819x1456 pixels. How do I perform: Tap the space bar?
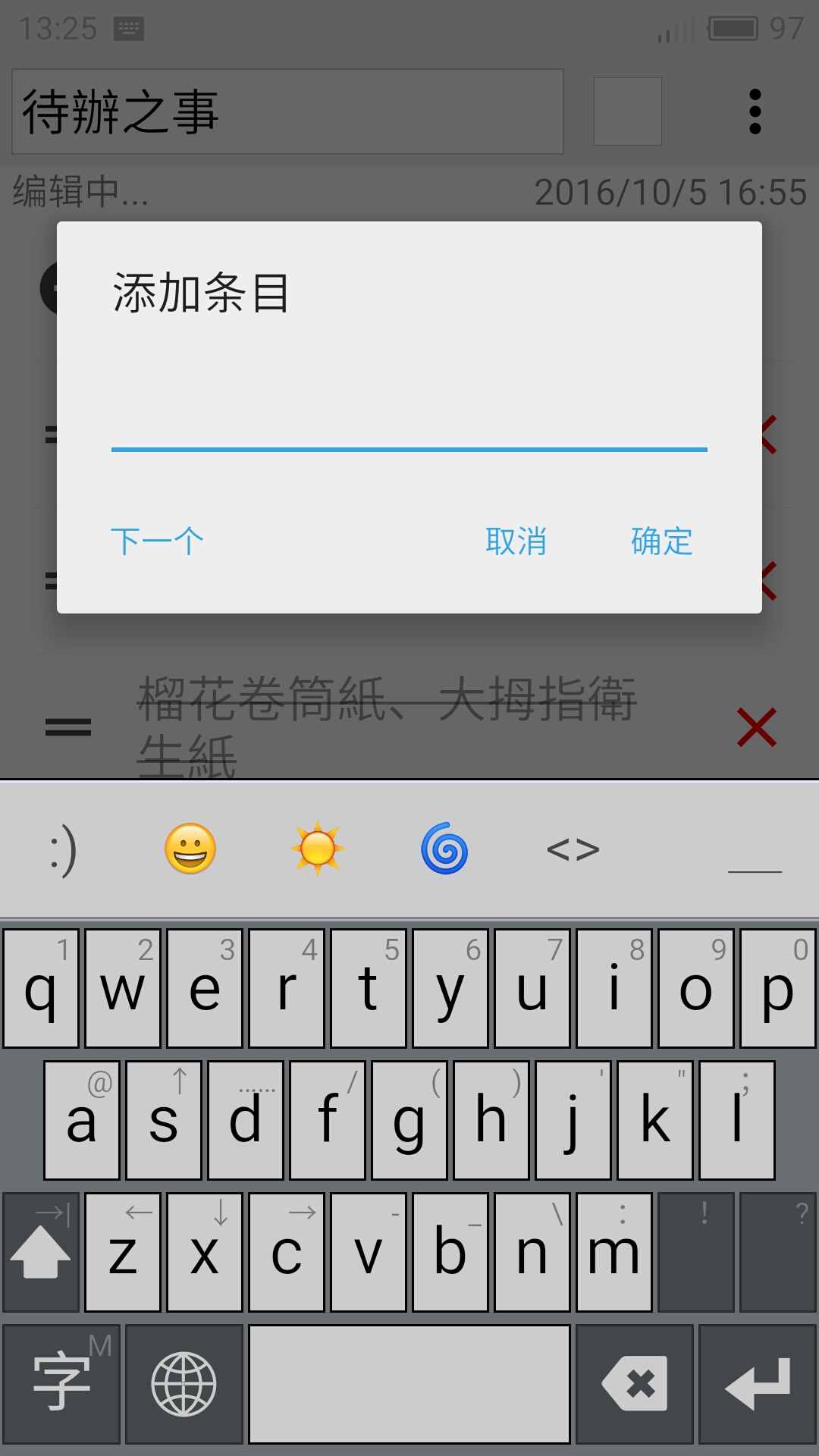click(x=409, y=1384)
